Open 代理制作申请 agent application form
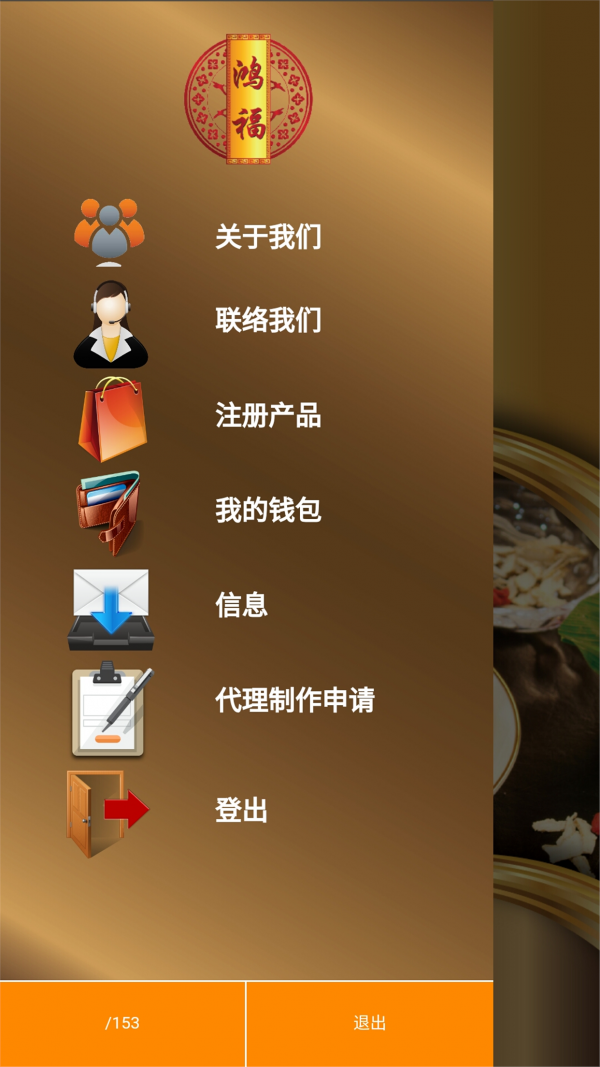 click(294, 700)
